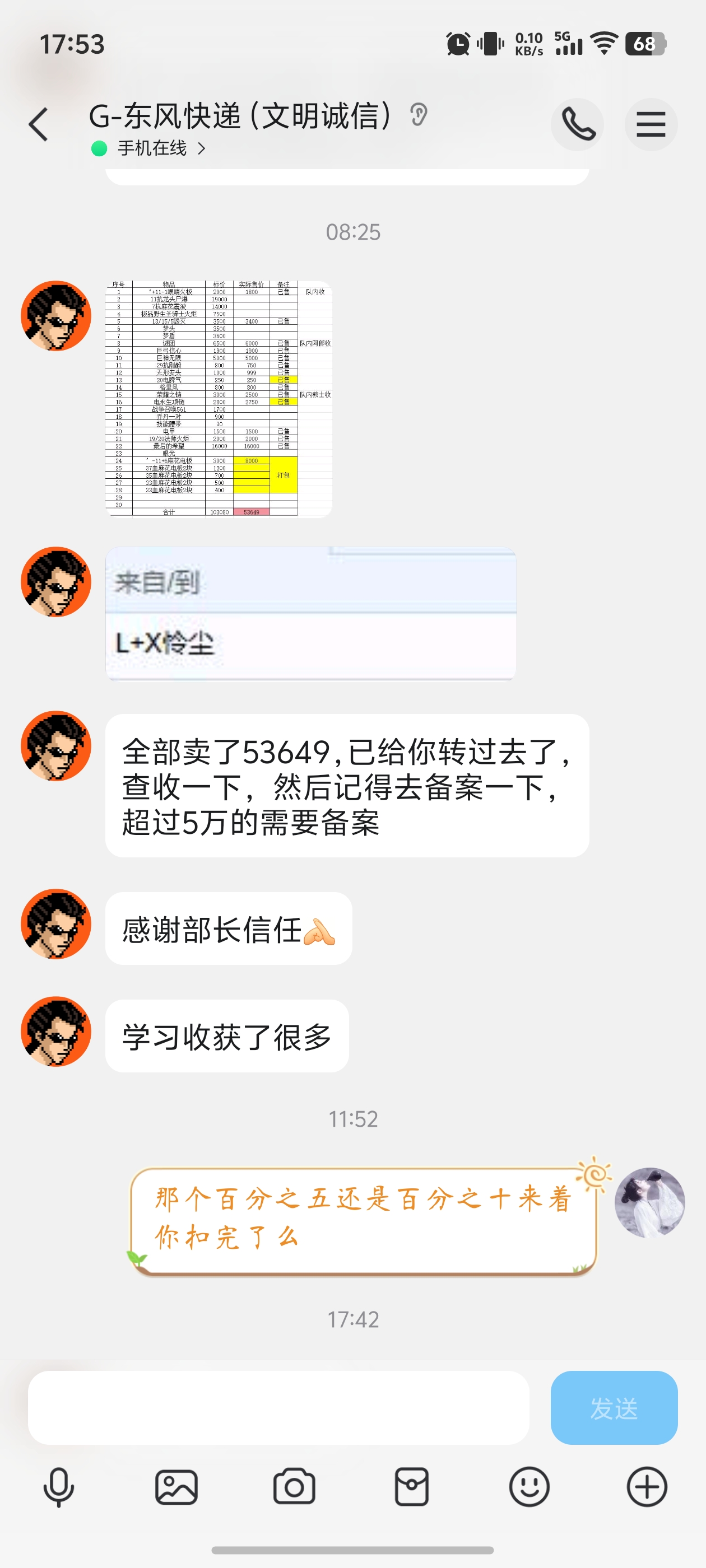The image size is (706, 1568).
Task: Tap the earpiece mode icon beside the chat title
Action: [x=419, y=114]
